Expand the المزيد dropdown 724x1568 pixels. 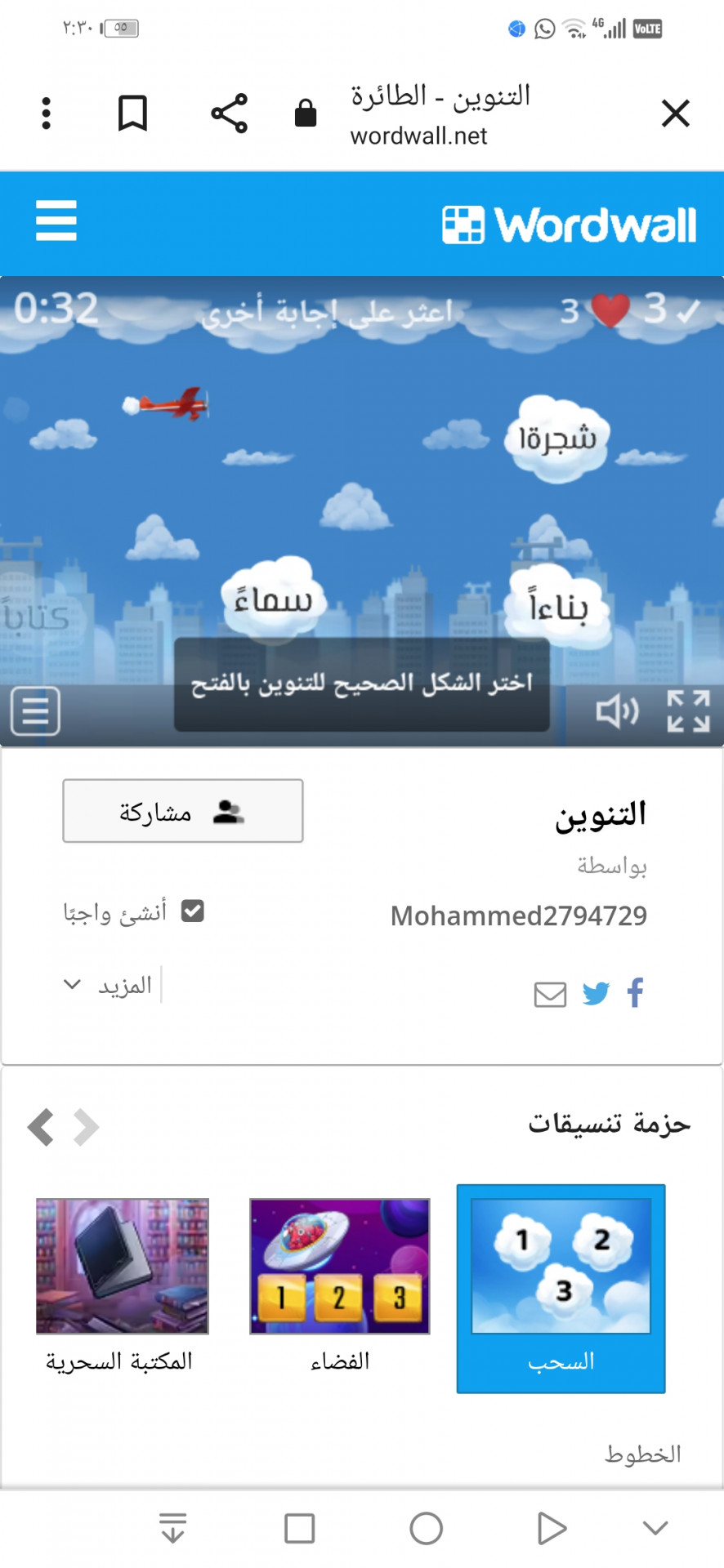[109, 985]
